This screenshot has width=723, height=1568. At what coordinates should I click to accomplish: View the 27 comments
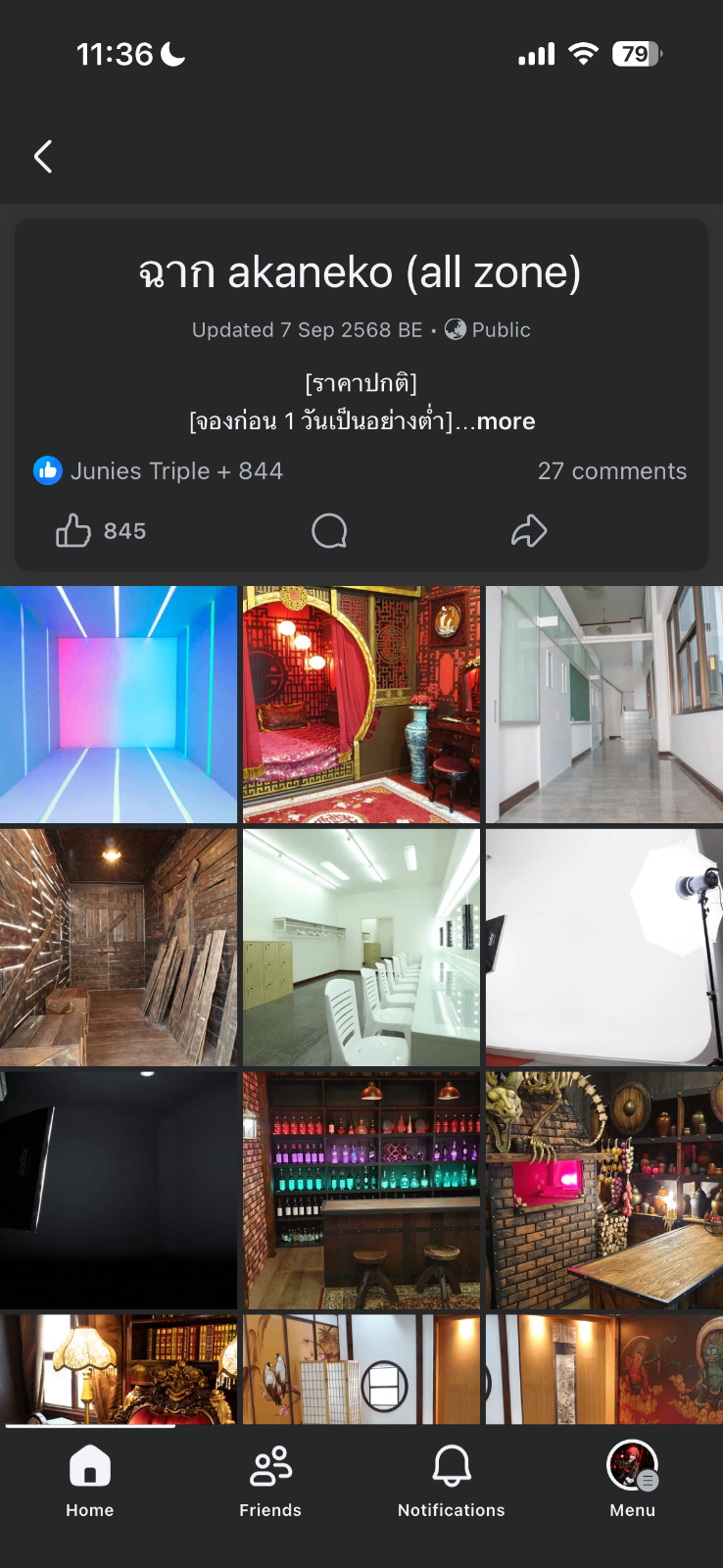pyautogui.click(x=611, y=471)
